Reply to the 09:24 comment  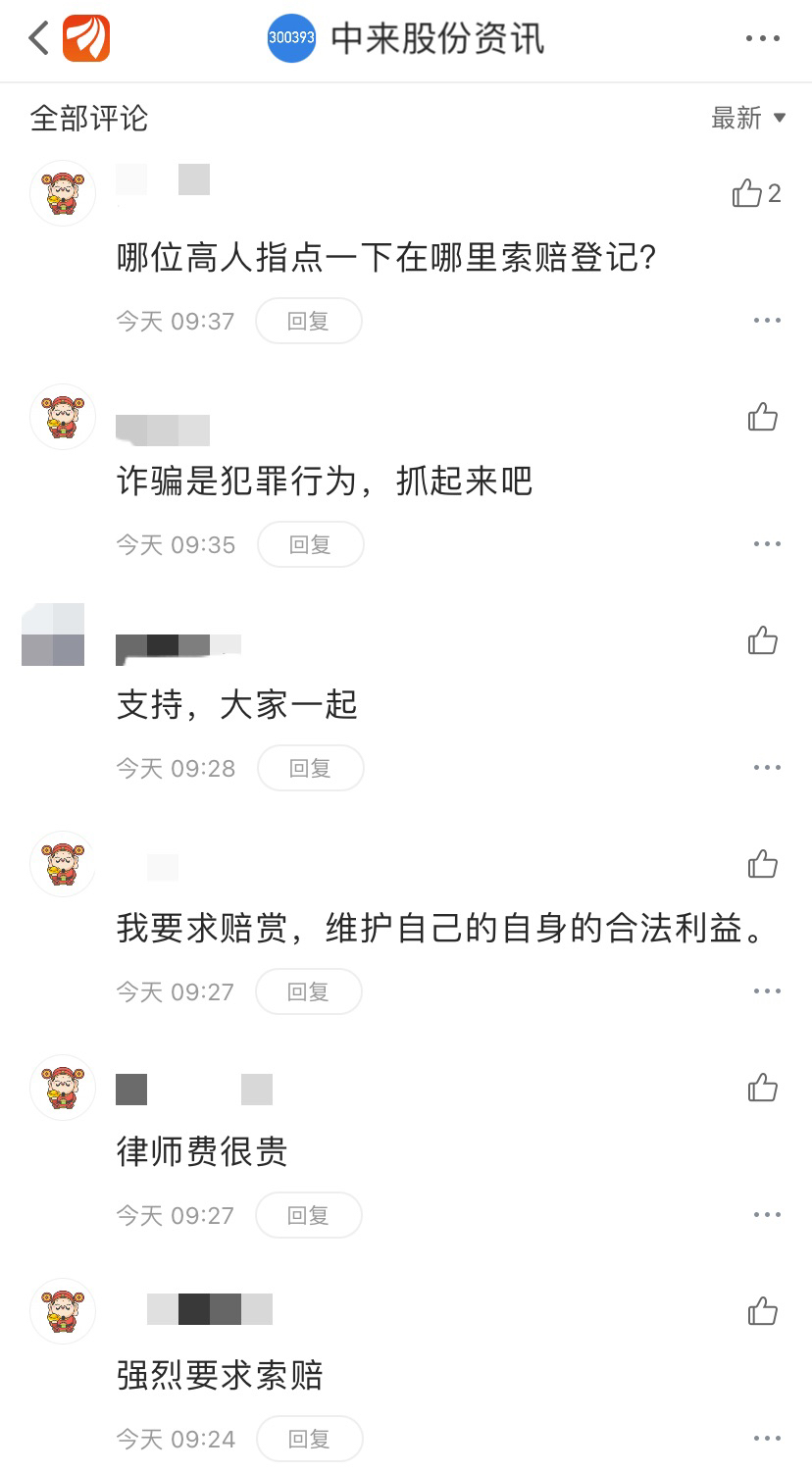click(x=310, y=1439)
